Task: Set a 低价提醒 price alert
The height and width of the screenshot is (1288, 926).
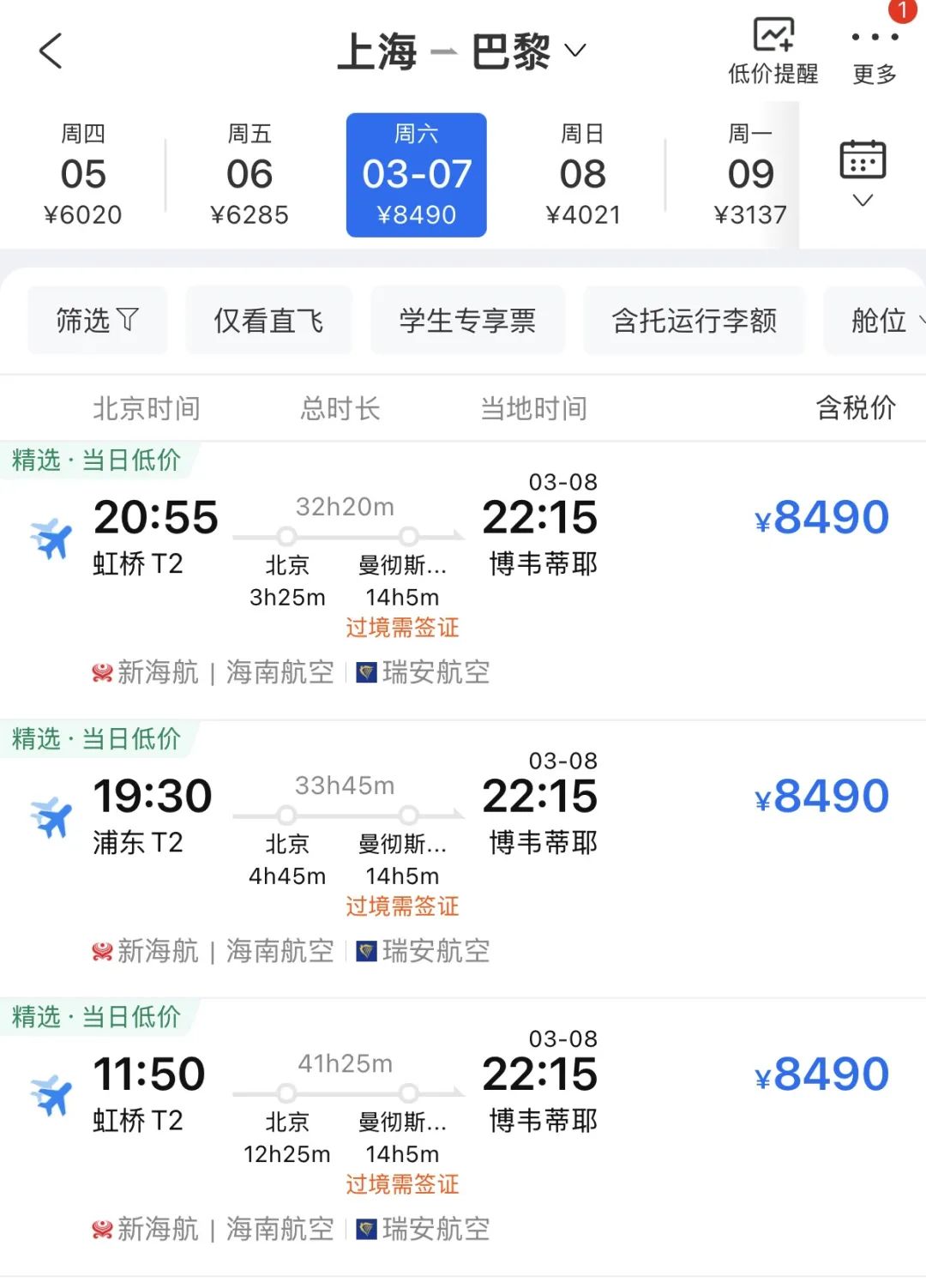Action: 773,51
